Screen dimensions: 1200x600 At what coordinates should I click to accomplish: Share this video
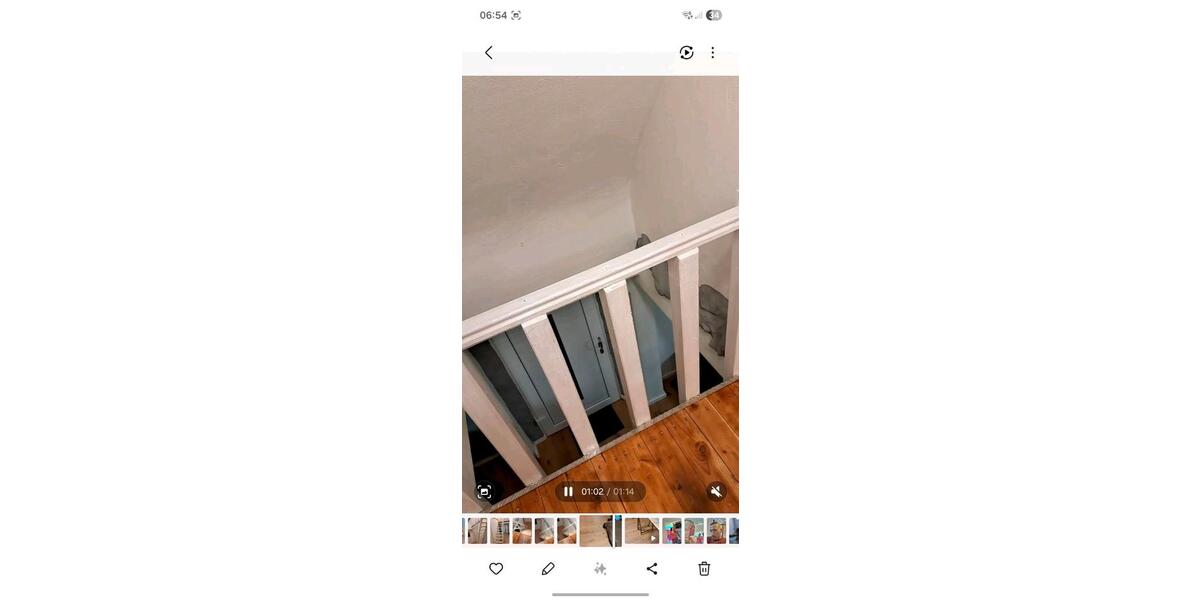tap(652, 569)
